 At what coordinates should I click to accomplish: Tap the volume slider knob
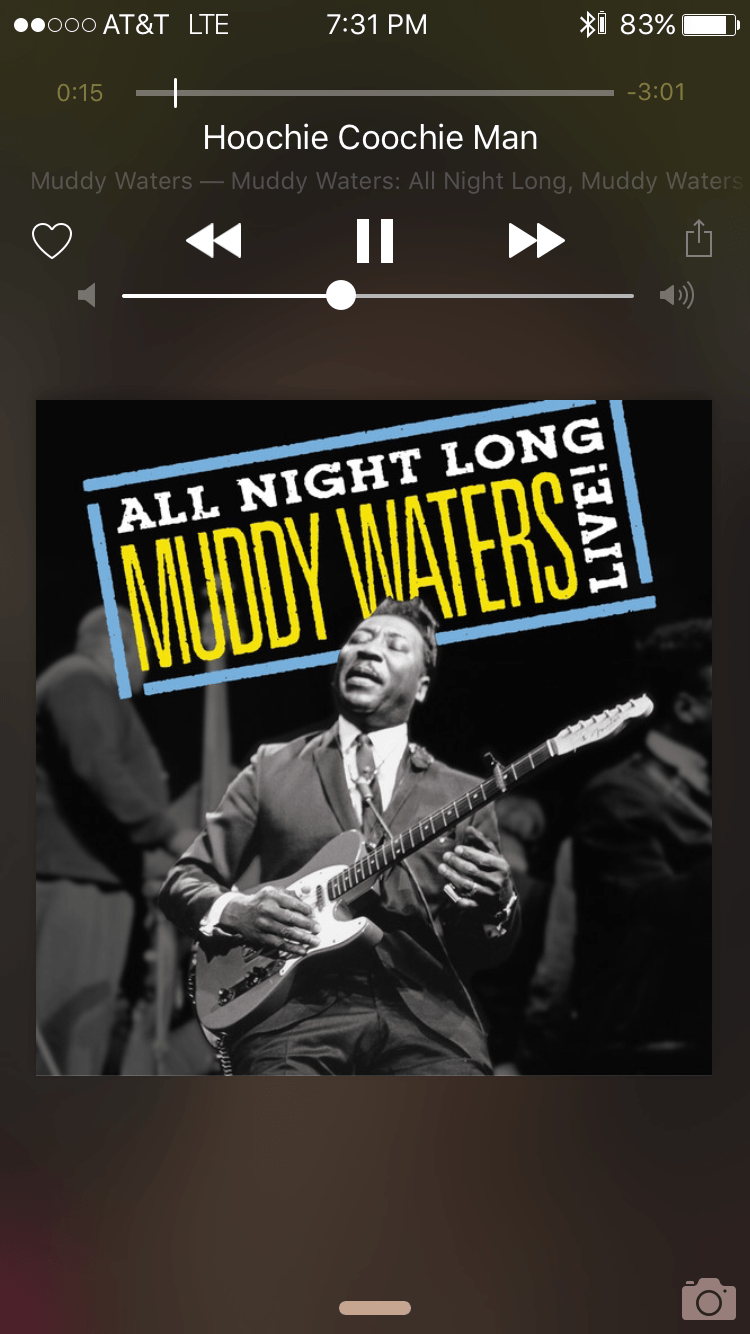click(341, 295)
